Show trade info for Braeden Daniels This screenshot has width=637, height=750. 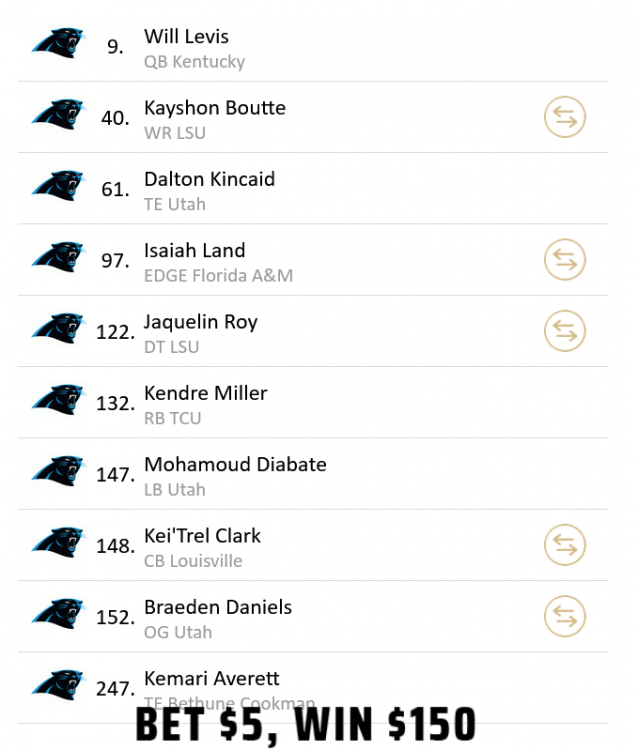(x=564, y=616)
